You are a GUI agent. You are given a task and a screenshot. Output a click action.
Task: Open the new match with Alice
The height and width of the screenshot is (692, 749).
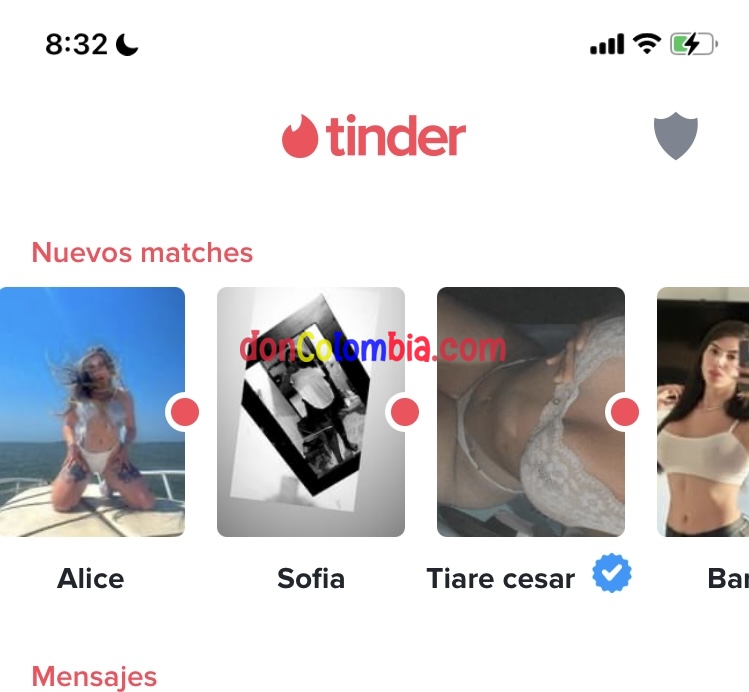point(91,412)
